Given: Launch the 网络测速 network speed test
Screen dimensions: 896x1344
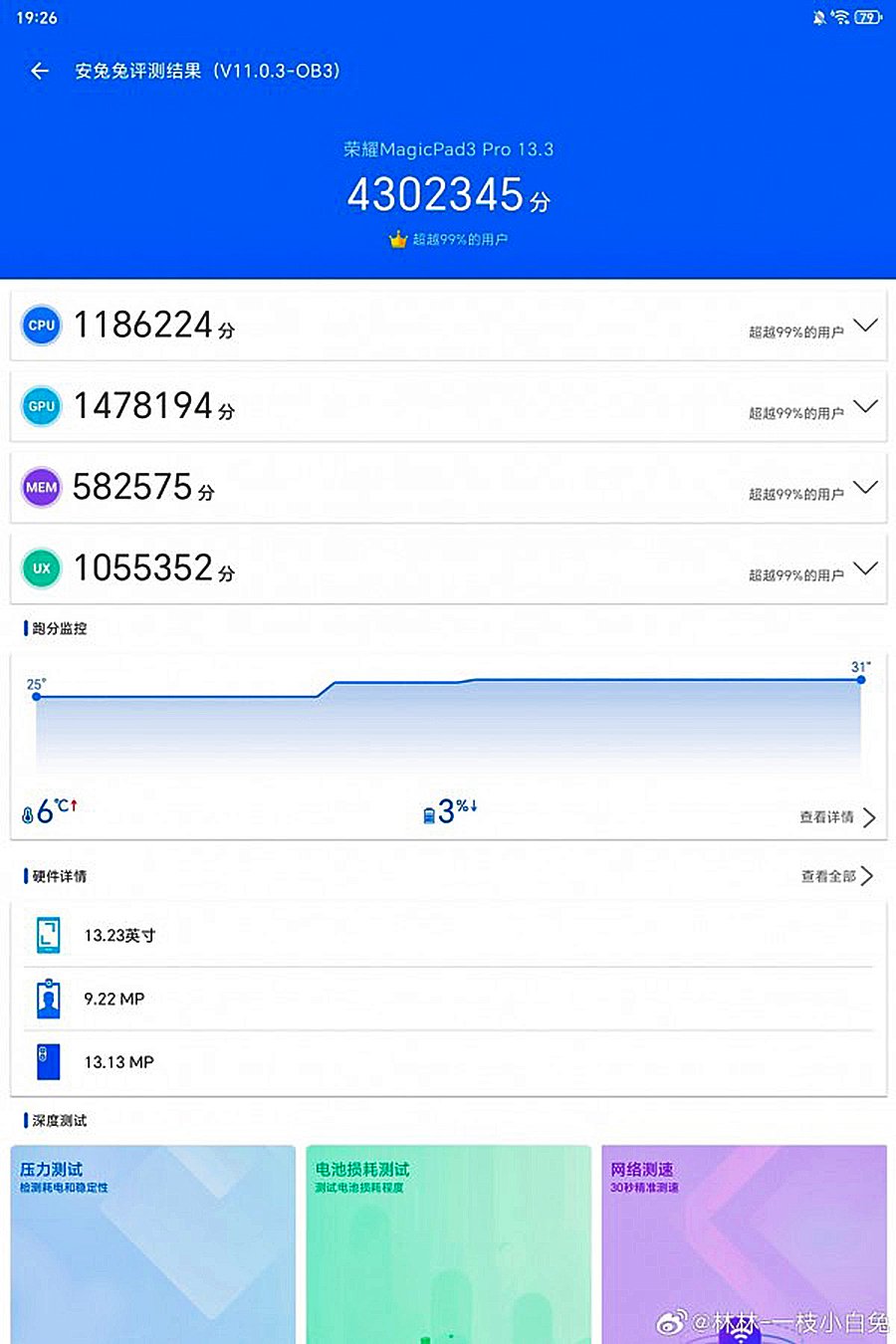Looking at the screenshot, I should tap(743, 1244).
